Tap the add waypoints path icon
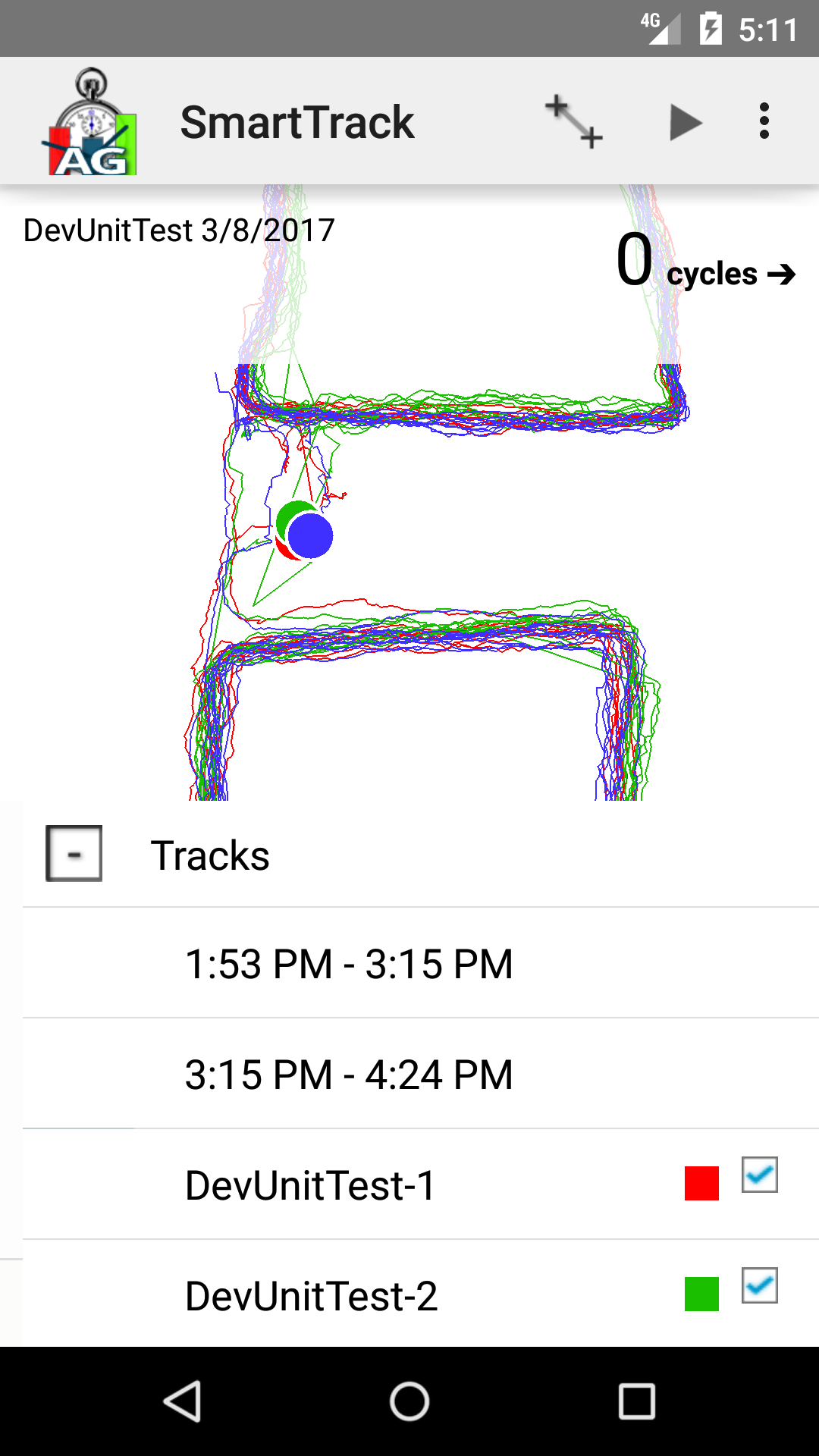The image size is (819, 1456). point(573,122)
